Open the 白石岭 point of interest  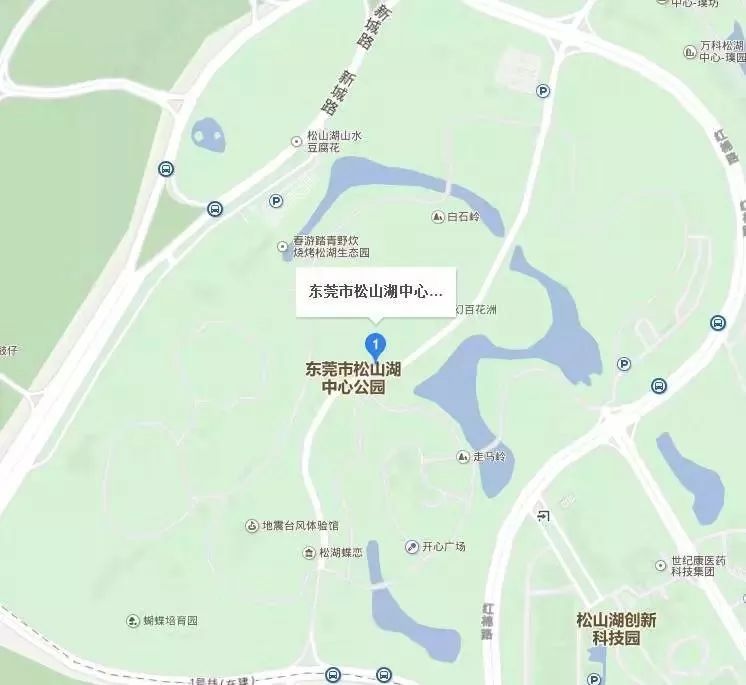[x=437, y=217]
